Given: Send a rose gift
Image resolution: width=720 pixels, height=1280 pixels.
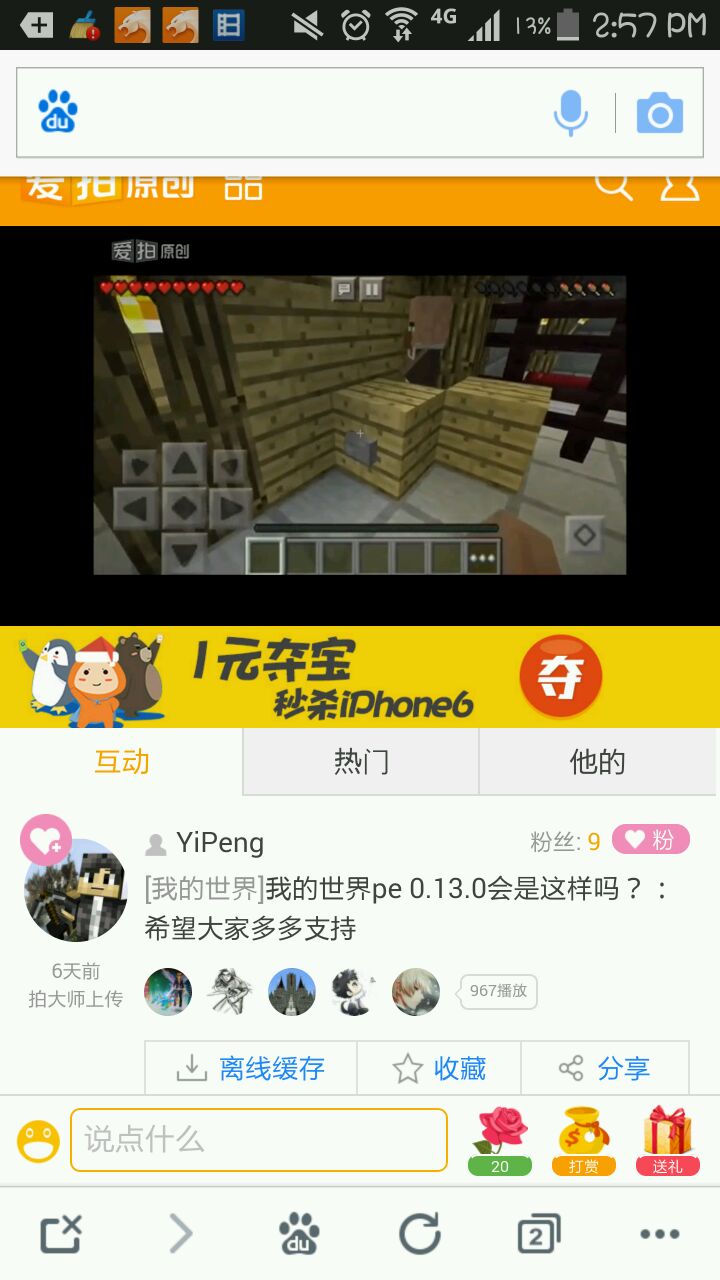Looking at the screenshot, I should [500, 1140].
